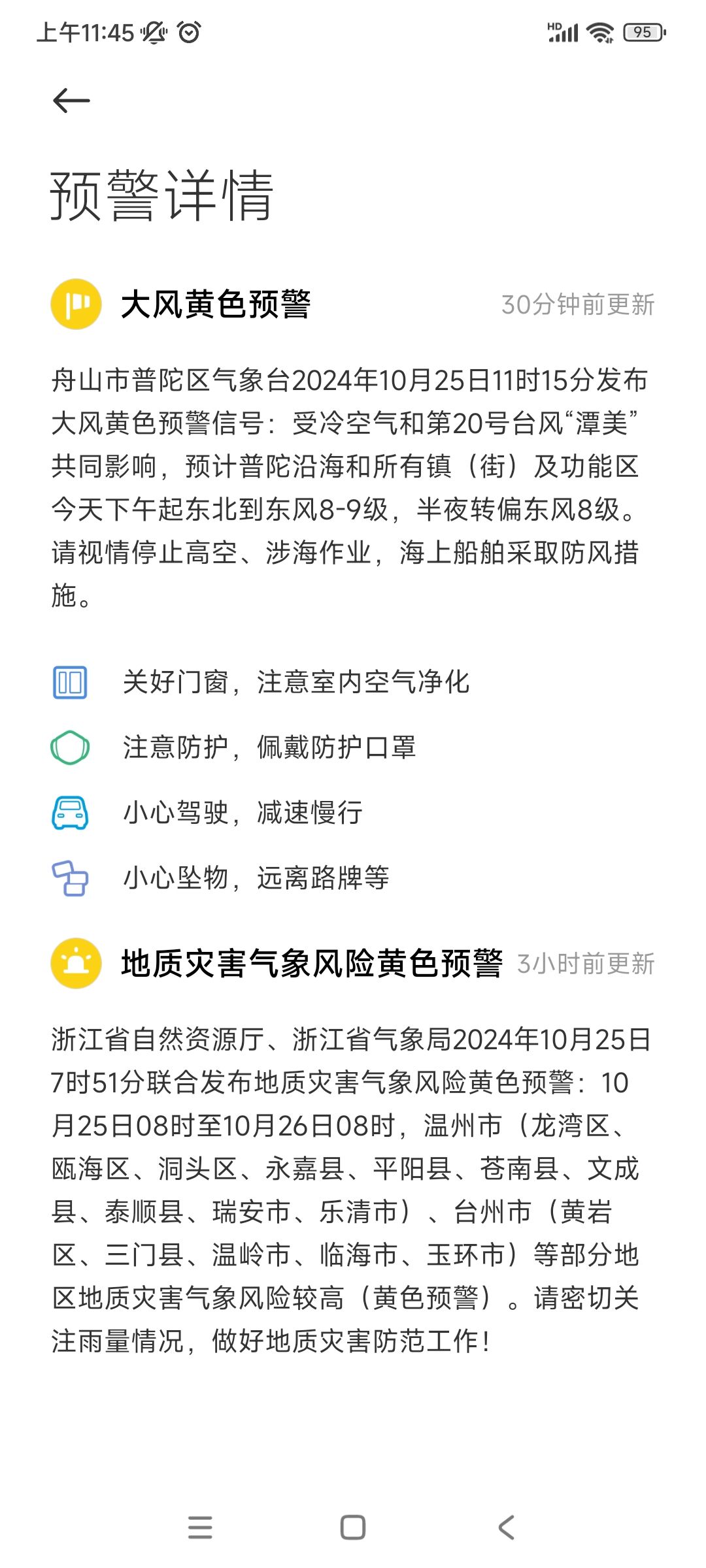
Task: Tap the system home button
Action: pos(353,1527)
